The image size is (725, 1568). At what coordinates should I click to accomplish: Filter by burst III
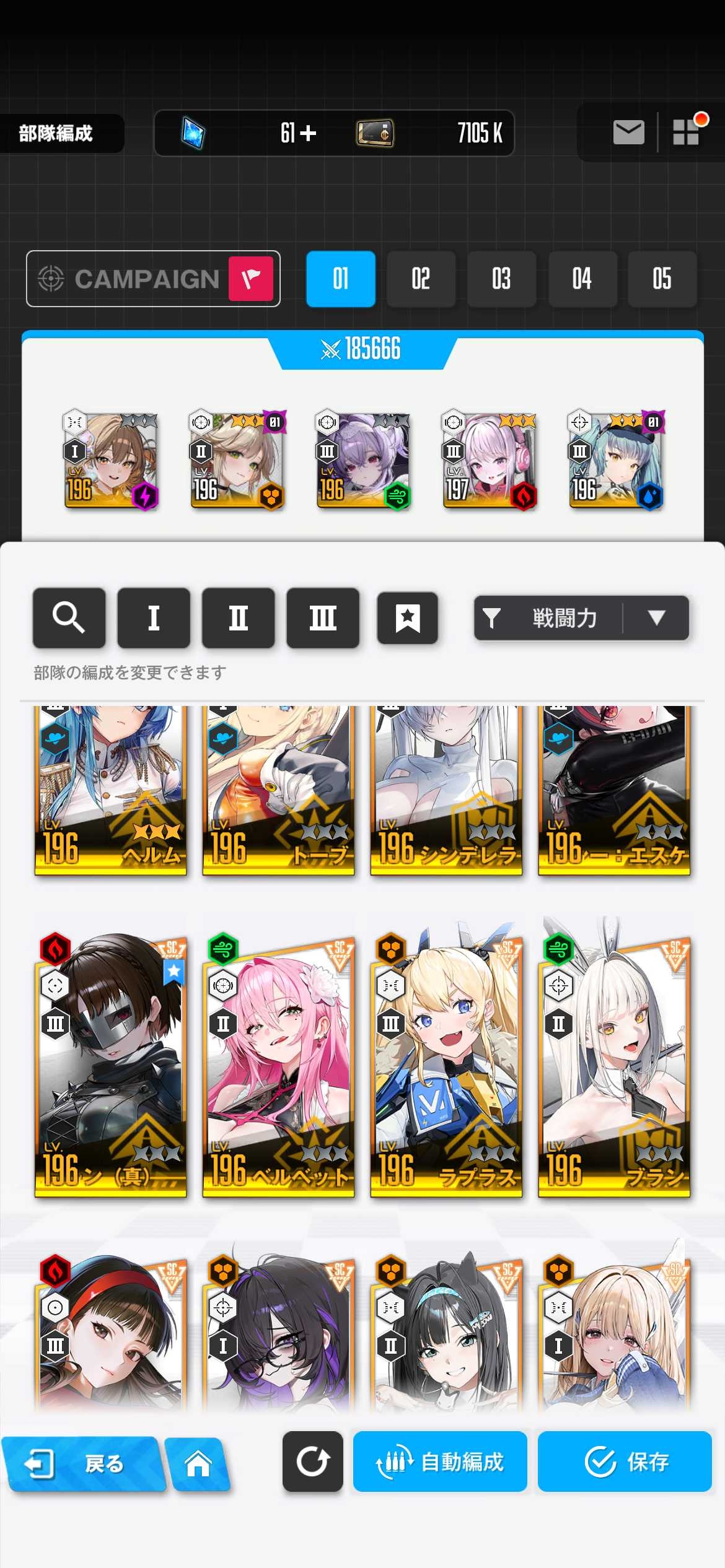click(323, 617)
